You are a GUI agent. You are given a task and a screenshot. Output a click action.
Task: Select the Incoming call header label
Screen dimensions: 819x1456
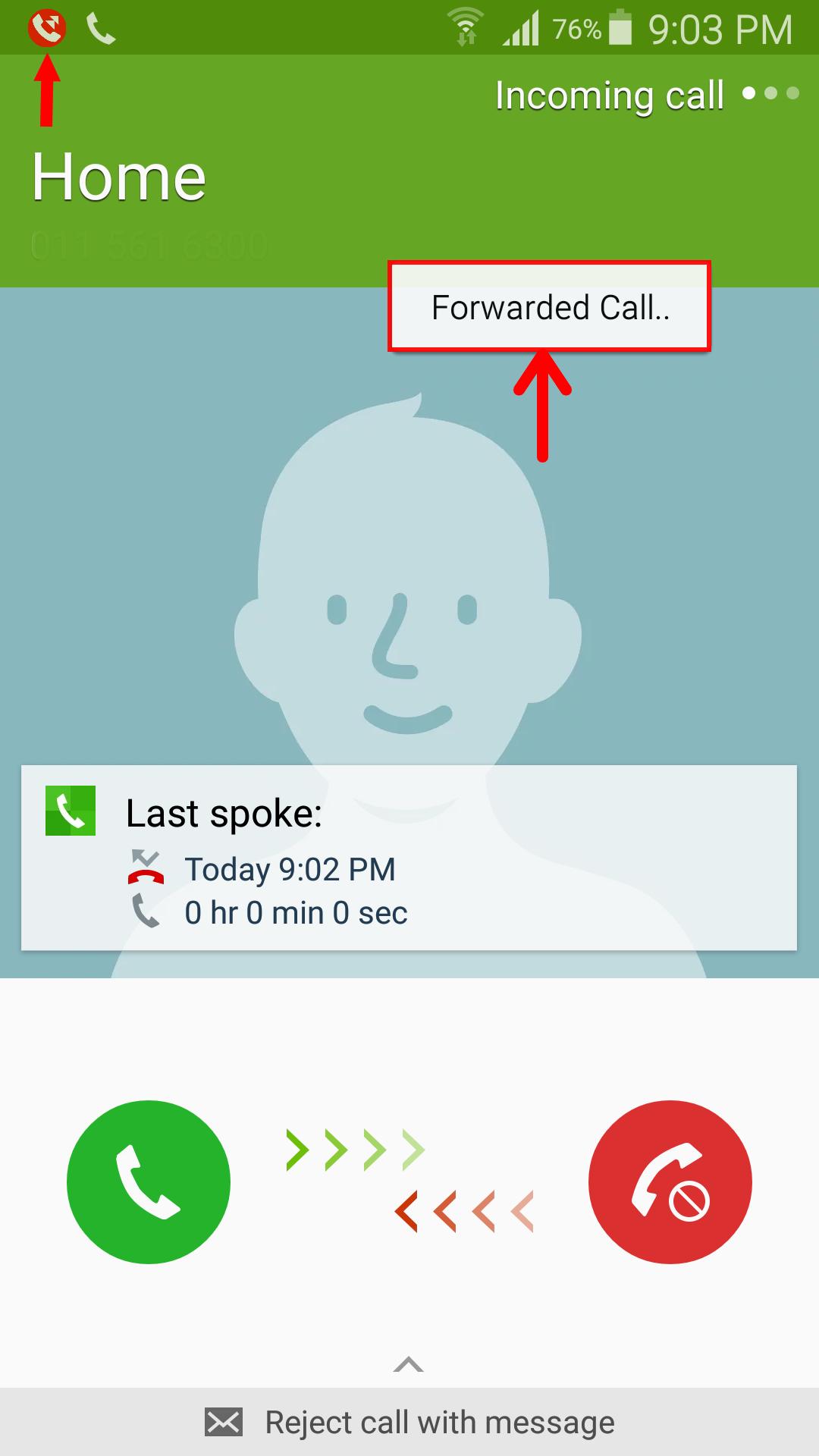click(x=608, y=93)
